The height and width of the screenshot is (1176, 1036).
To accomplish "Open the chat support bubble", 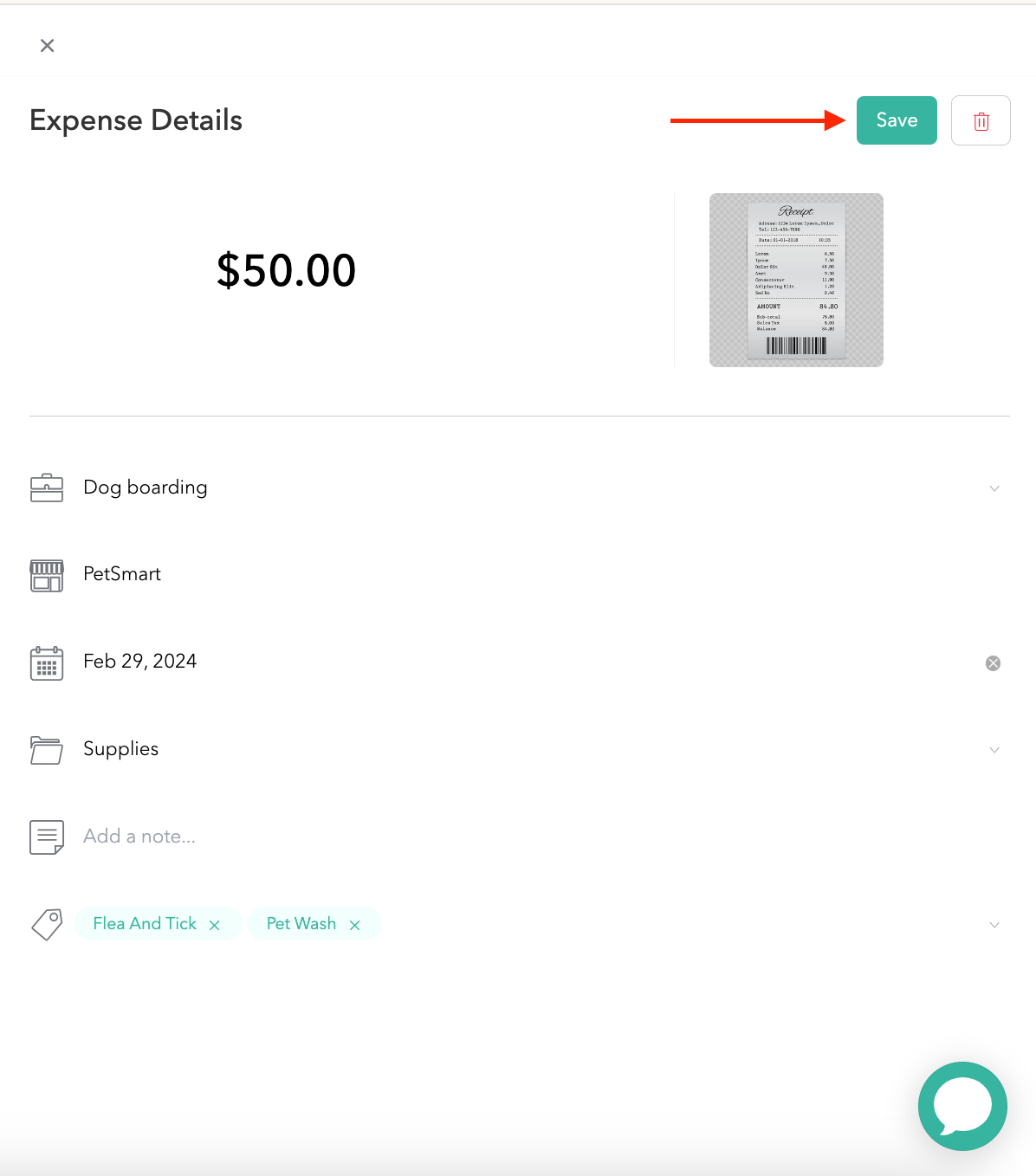I will tap(962, 1106).
